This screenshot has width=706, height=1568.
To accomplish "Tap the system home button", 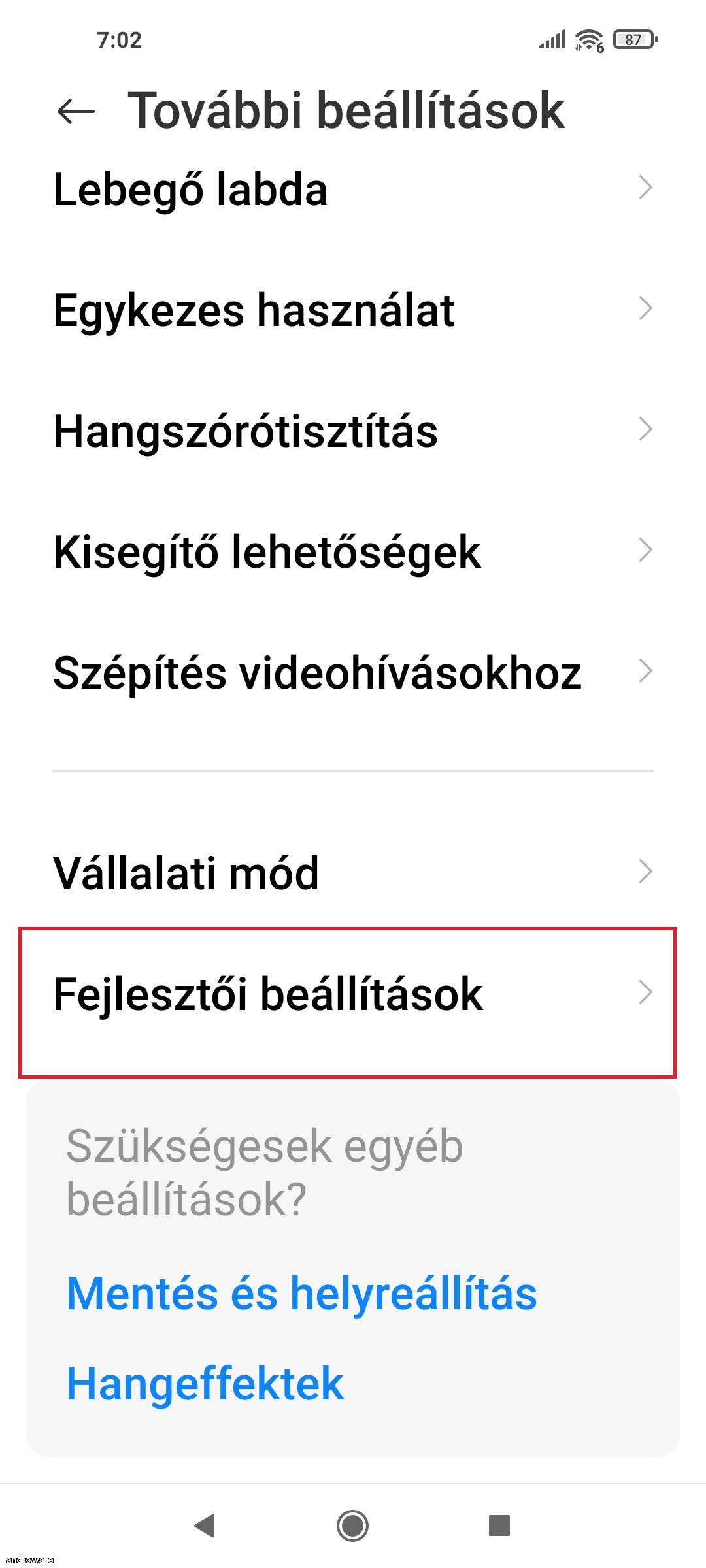I will (352, 1526).
